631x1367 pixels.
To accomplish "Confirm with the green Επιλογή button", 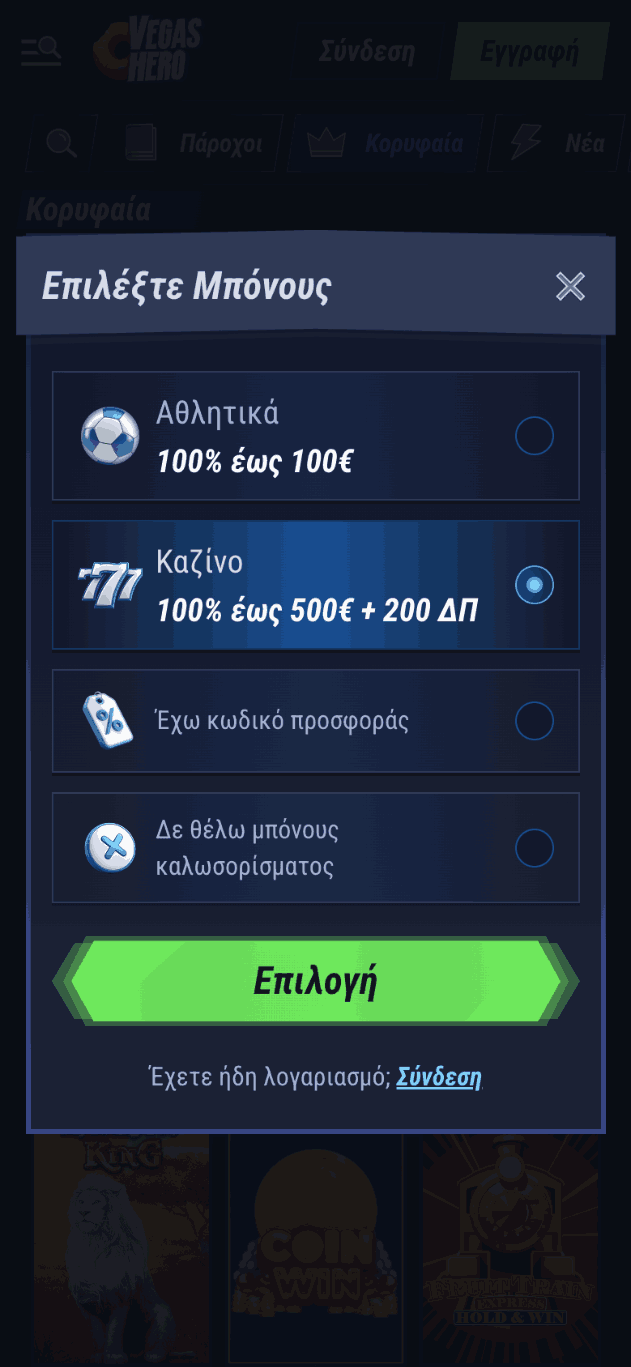I will (x=315, y=982).
